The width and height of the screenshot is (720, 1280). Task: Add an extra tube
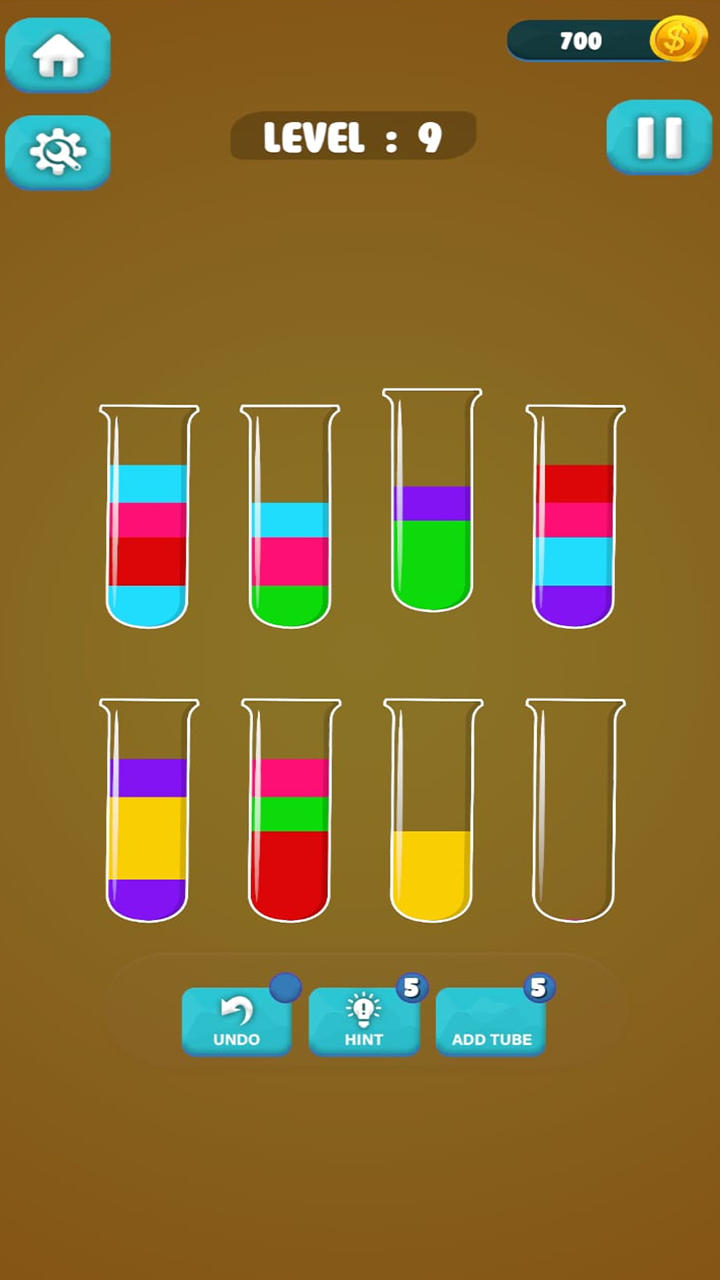point(491,1021)
